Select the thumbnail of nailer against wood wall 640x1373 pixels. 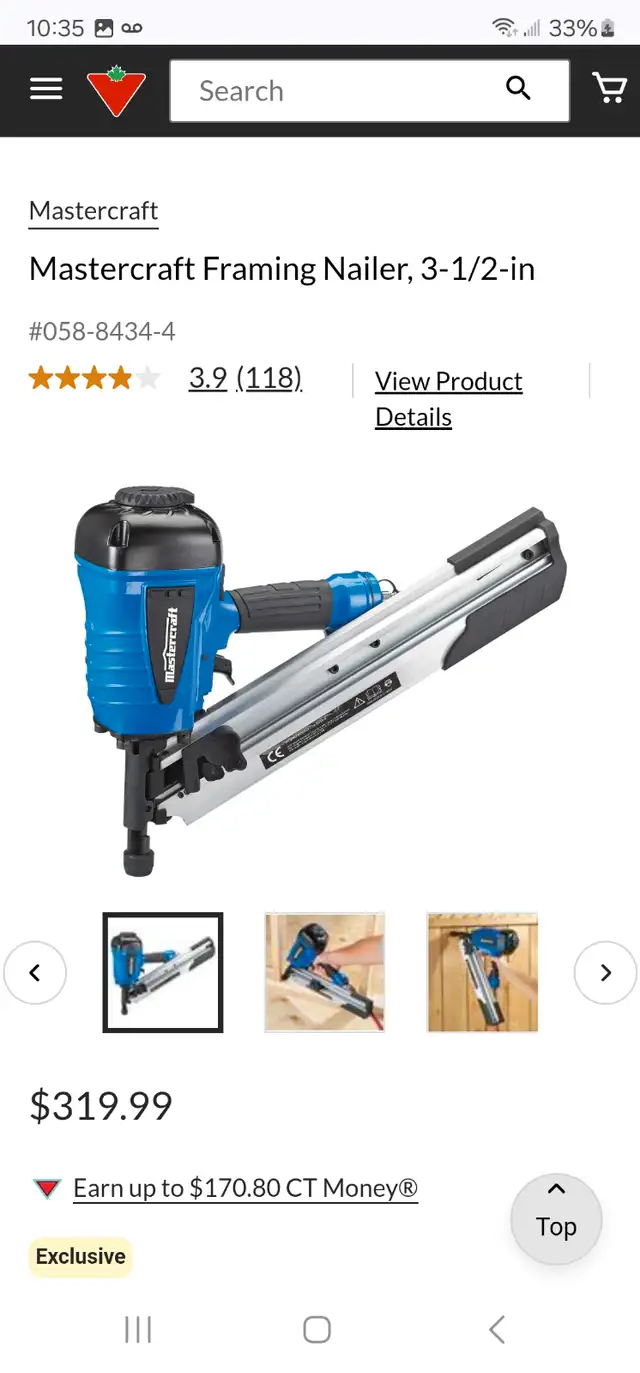[482, 972]
